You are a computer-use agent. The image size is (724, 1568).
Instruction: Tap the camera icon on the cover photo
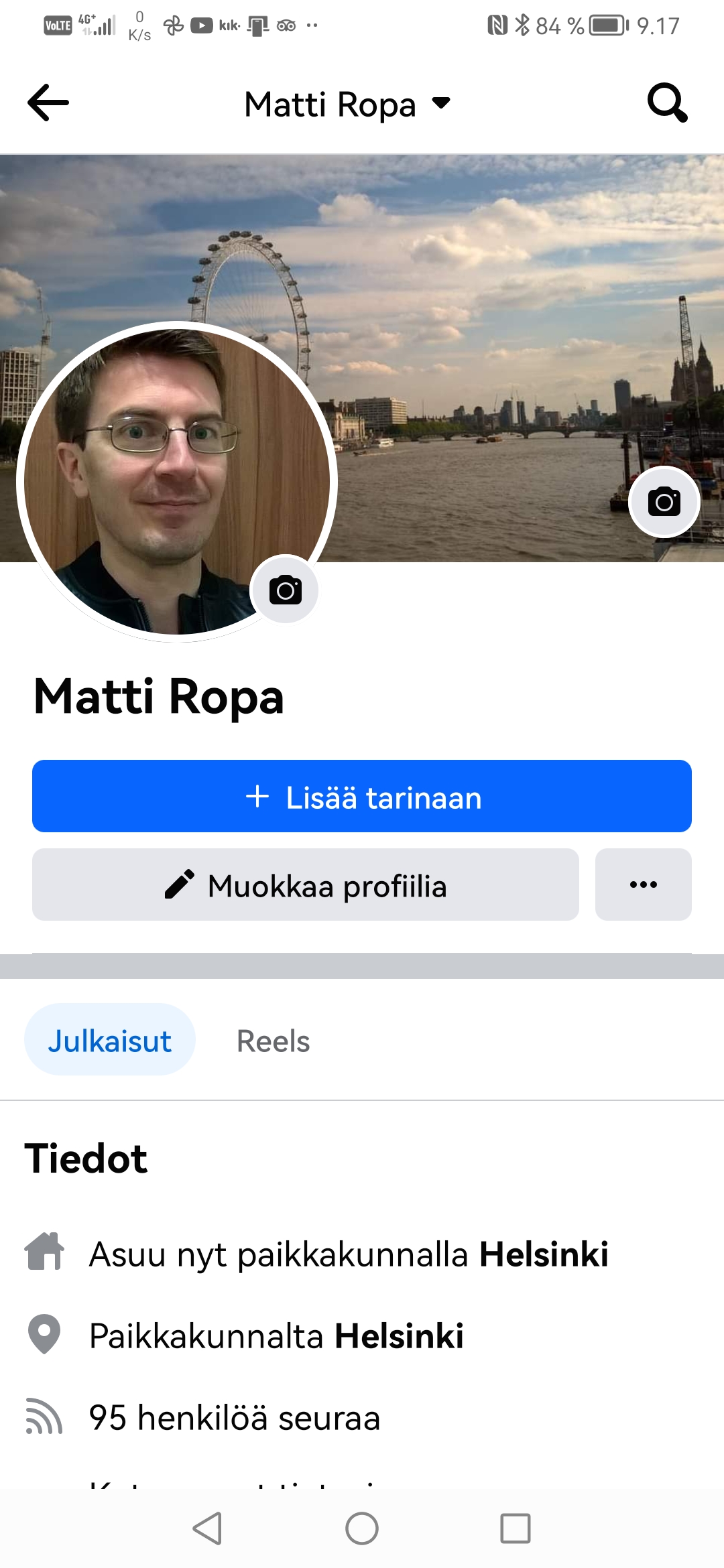click(x=664, y=502)
